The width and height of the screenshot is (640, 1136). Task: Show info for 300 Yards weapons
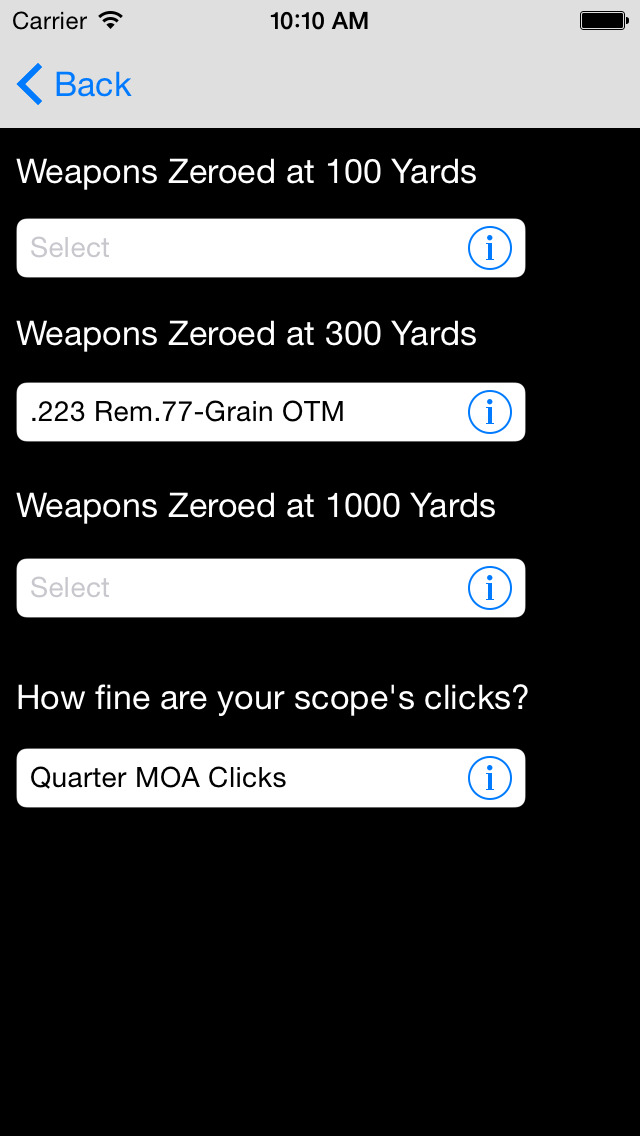tap(490, 412)
